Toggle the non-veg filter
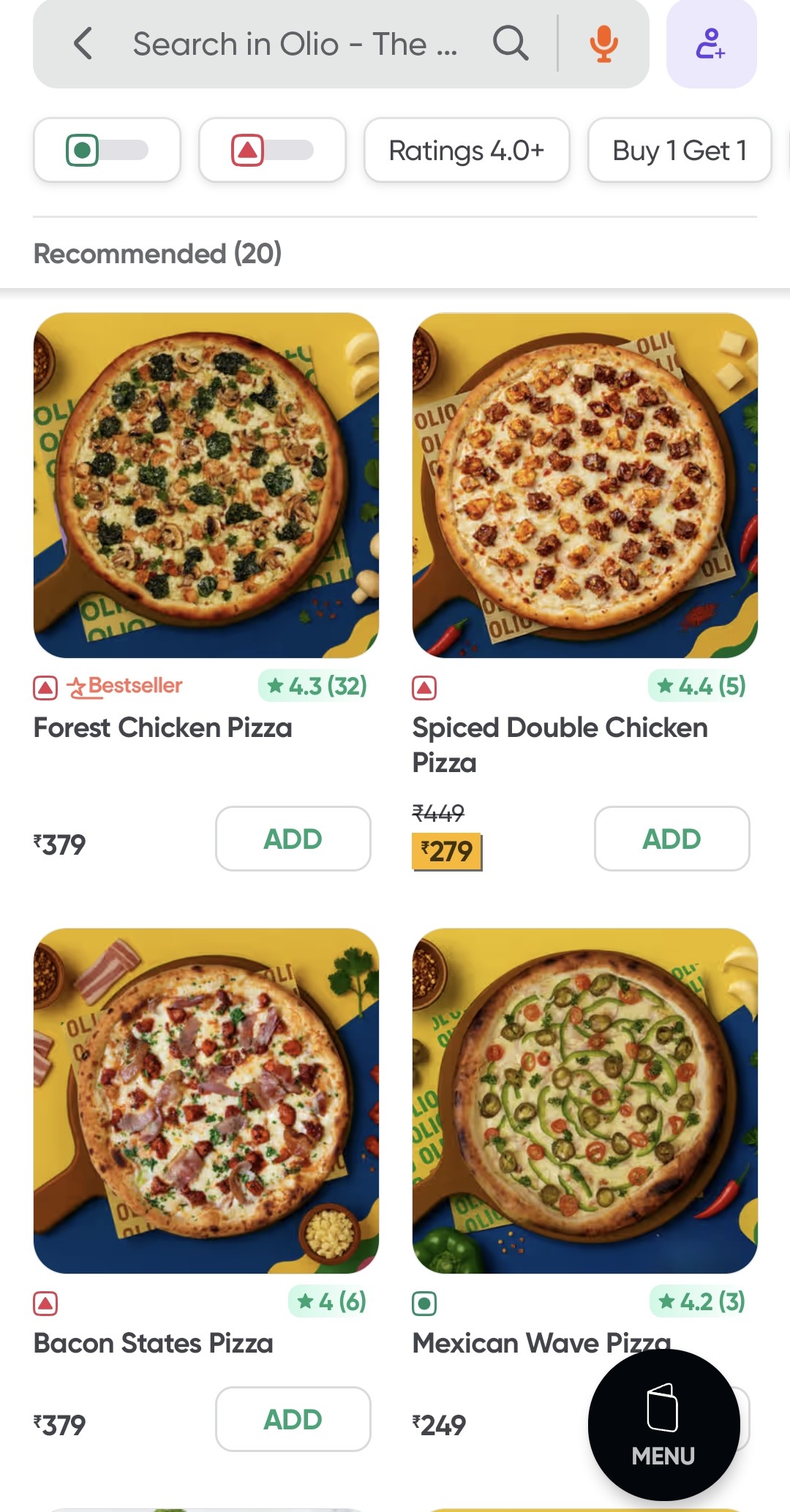 click(x=272, y=150)
